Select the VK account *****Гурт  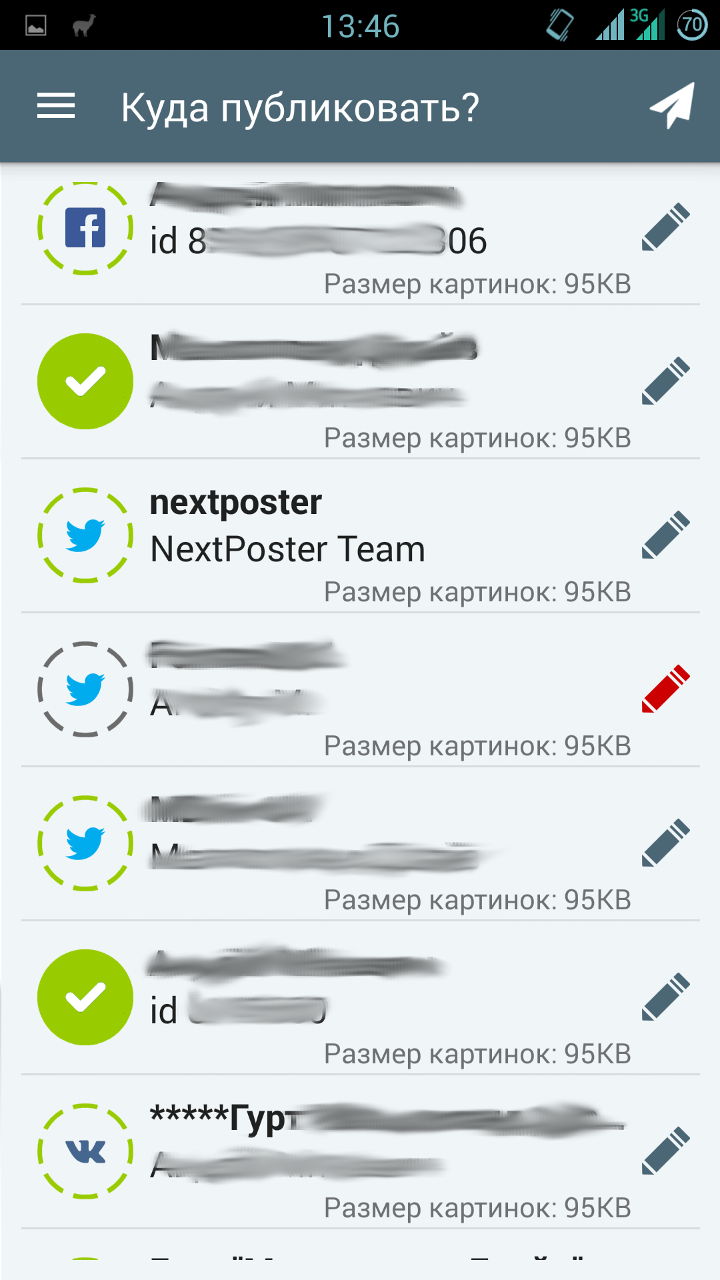pos(85,1151)
